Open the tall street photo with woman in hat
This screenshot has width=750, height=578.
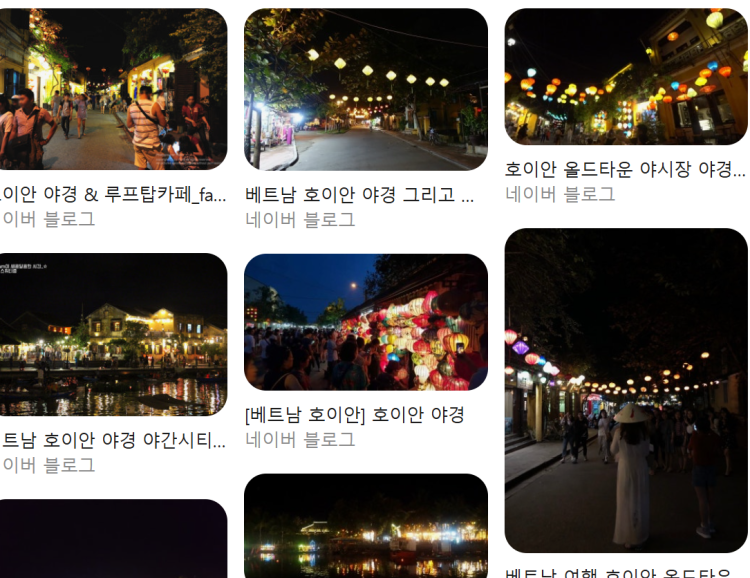[626, 390]
